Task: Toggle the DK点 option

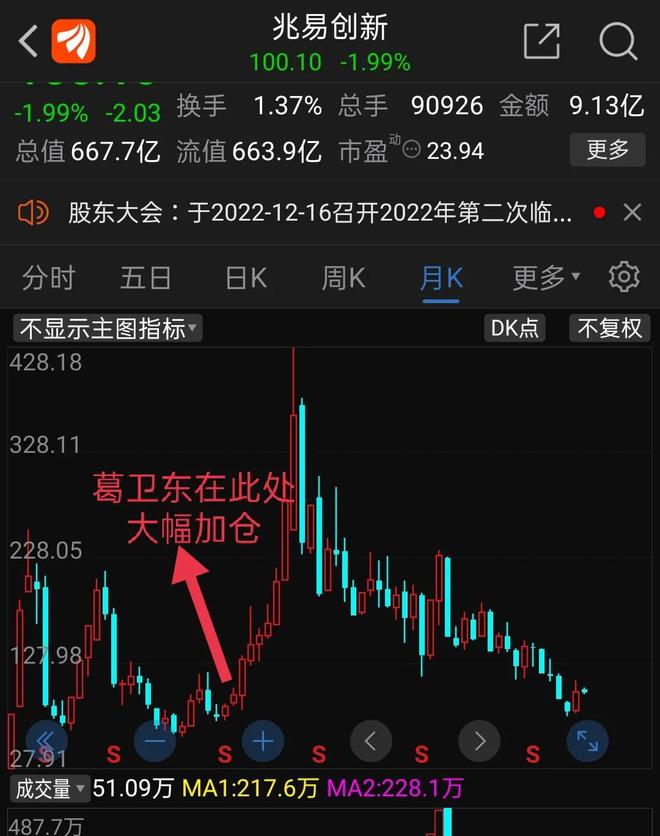Action: (x=515, y=328)
